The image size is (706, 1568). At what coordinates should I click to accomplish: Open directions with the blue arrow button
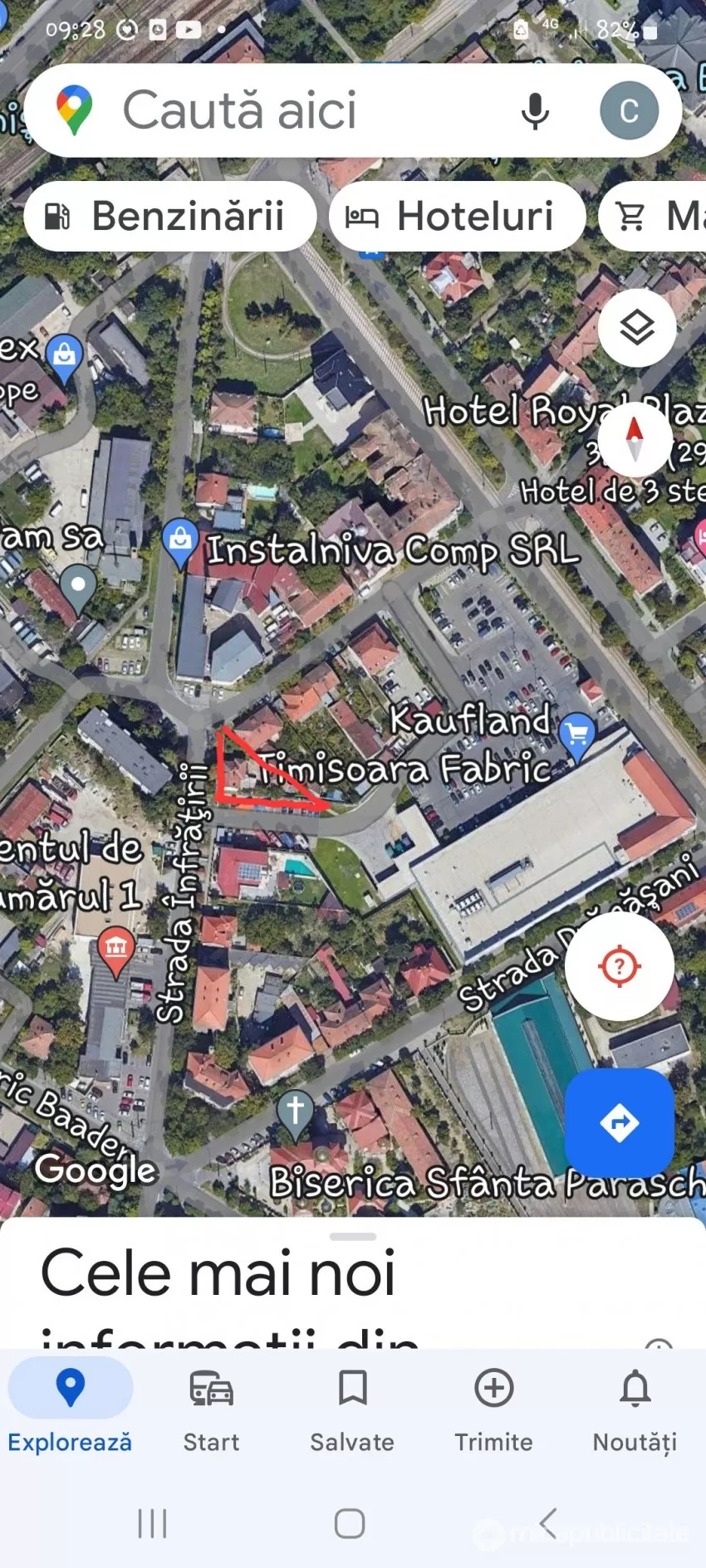pos(620,1123)
